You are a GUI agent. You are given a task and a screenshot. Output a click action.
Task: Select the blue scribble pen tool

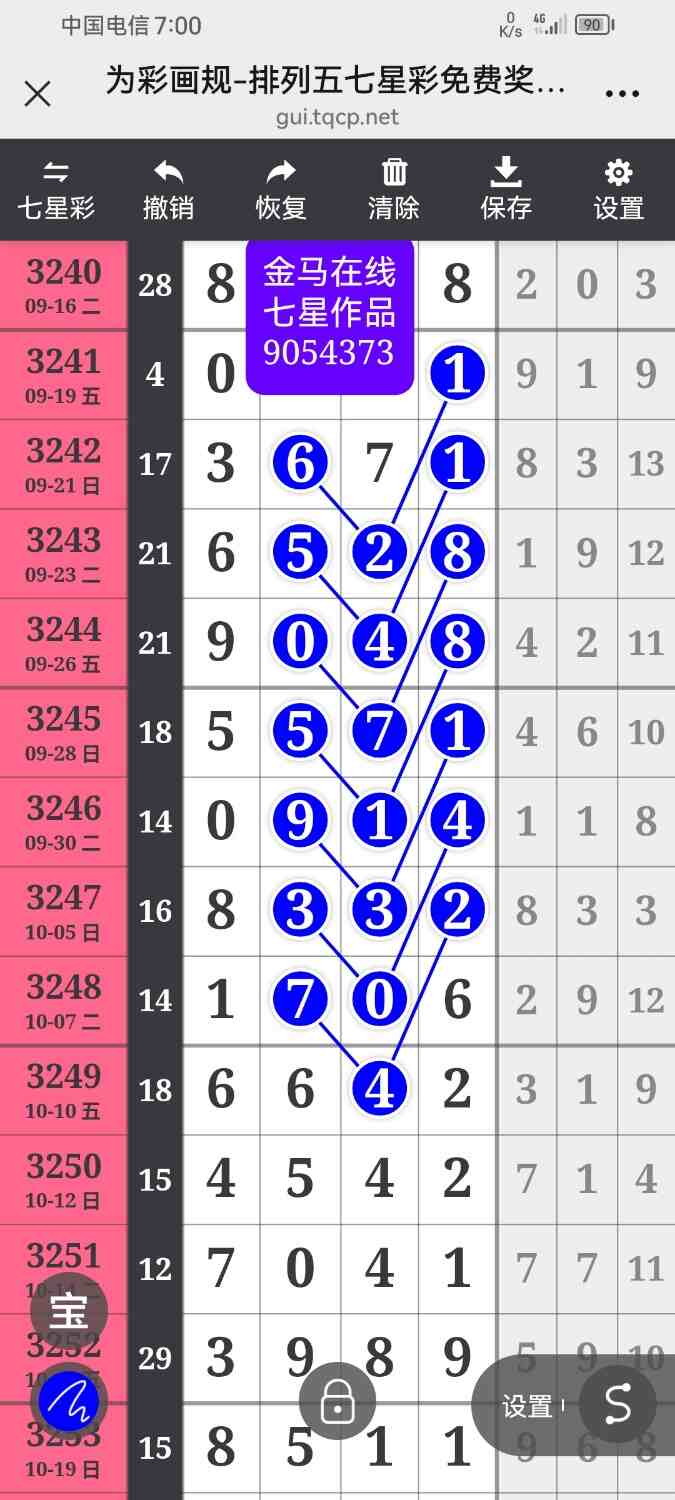coord(69,1403)
